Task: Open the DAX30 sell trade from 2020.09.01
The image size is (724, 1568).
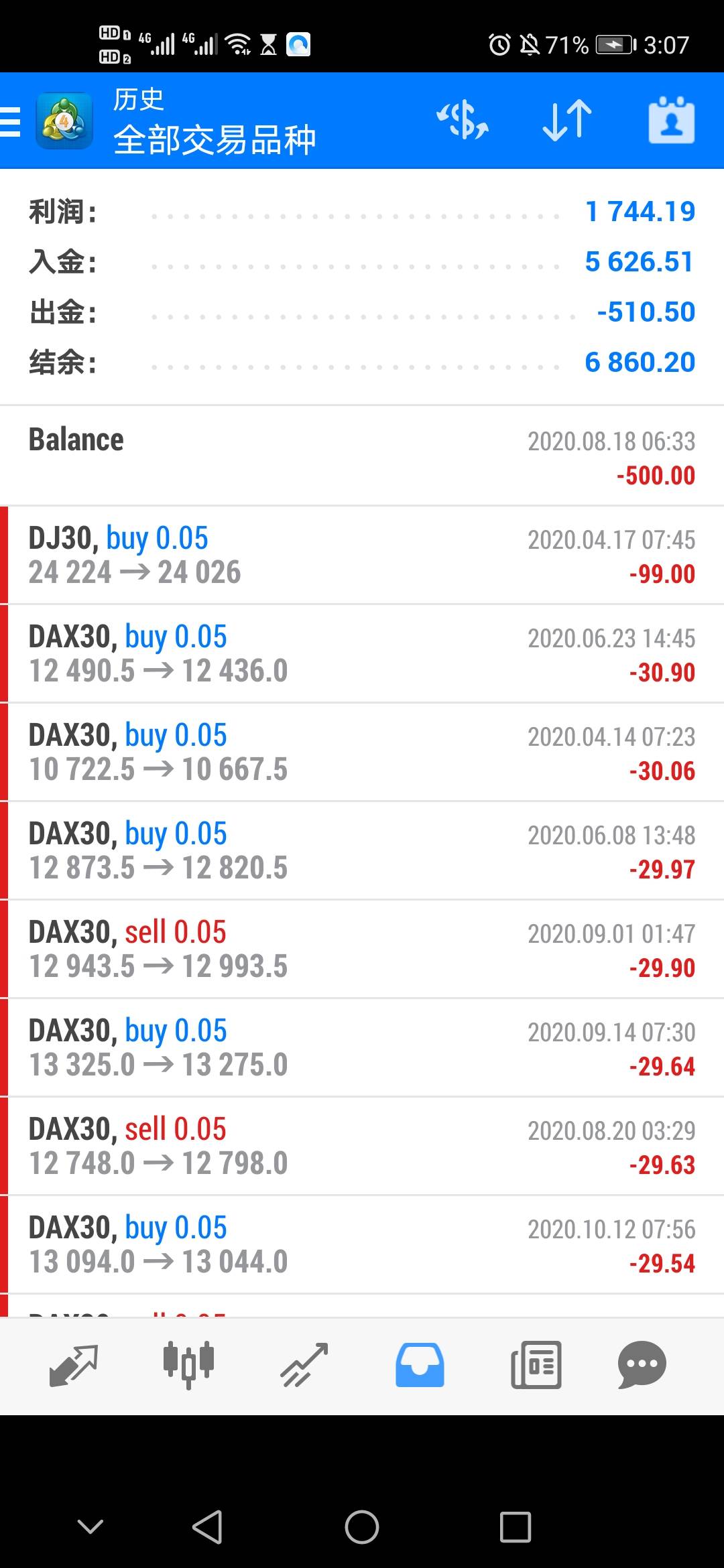Action: pyautogui.click(x=362, y=950)
